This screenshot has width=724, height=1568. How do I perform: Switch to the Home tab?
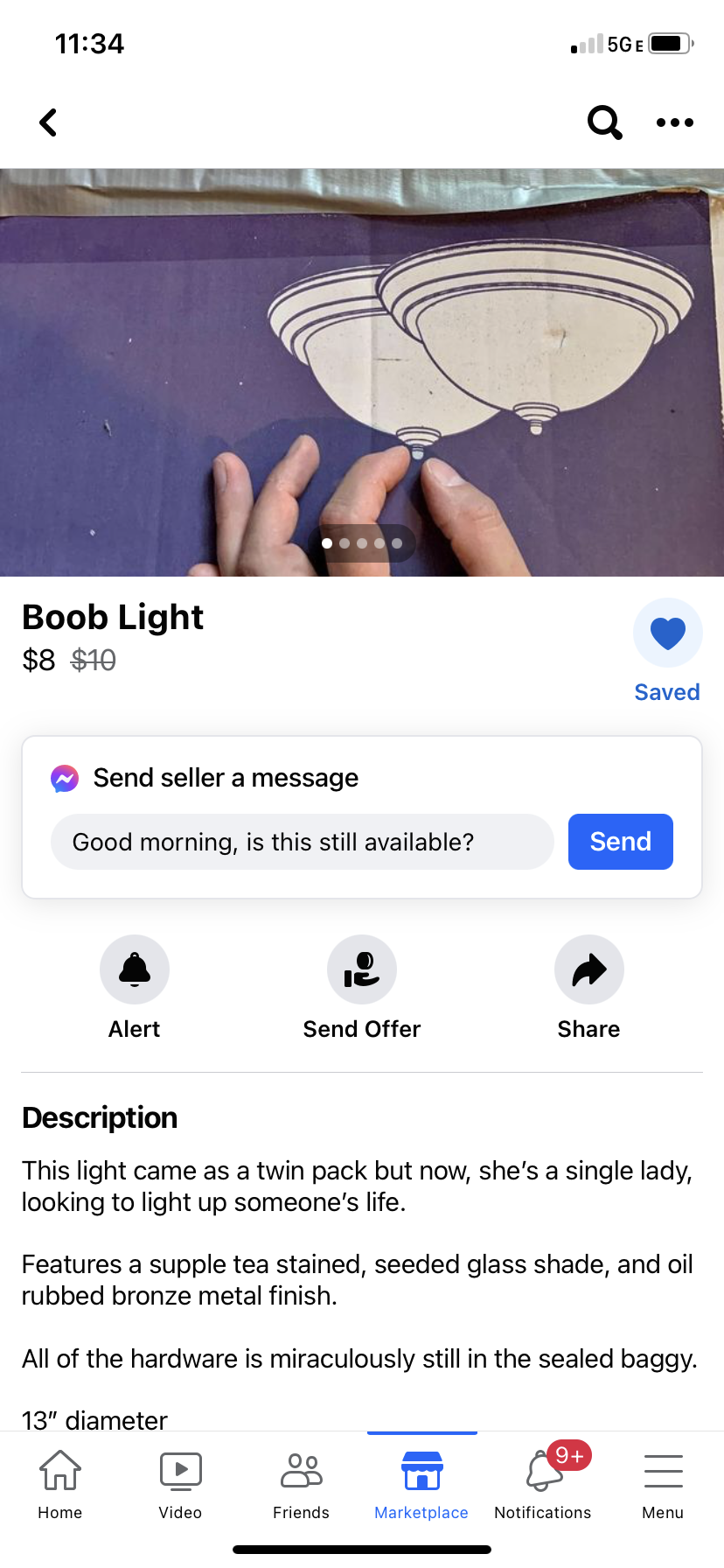[x=60, y=1485]
